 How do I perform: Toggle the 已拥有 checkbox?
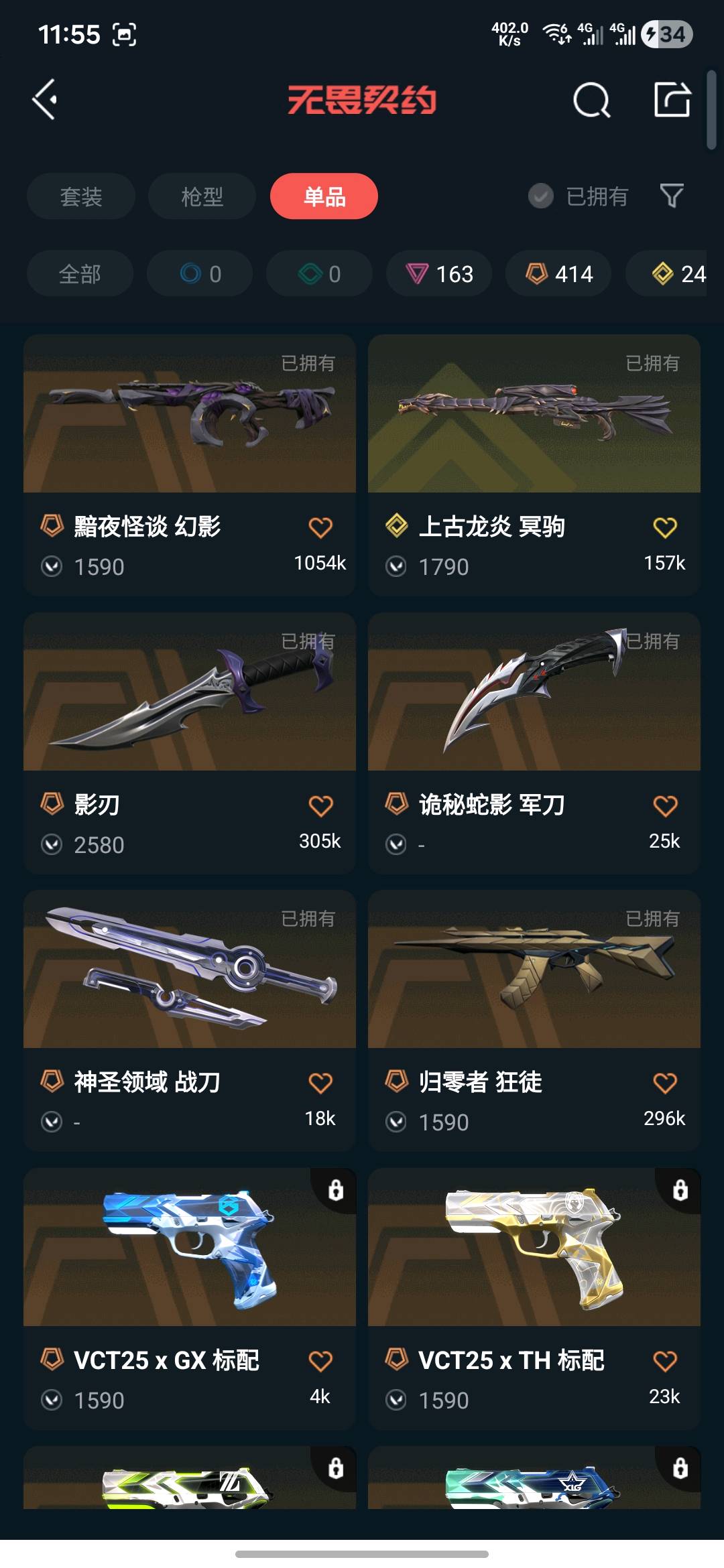541,196
